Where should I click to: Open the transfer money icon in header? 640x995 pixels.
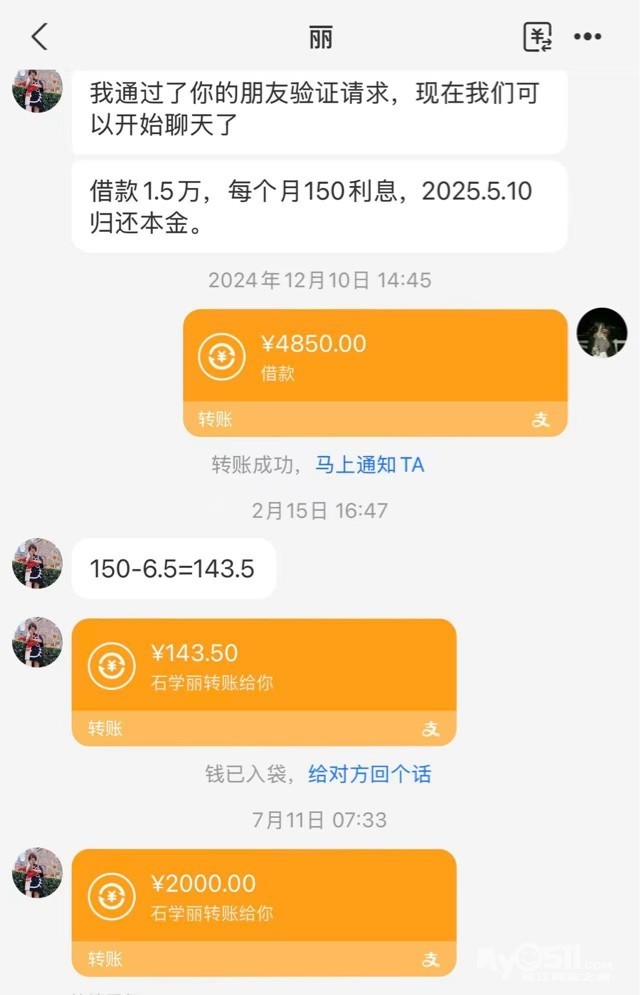point(538,38)
